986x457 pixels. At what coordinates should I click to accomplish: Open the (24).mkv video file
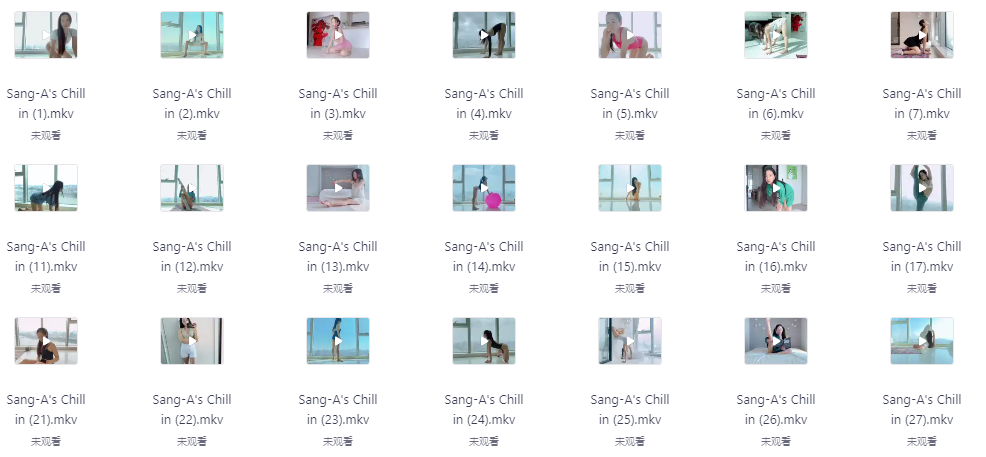484,341
